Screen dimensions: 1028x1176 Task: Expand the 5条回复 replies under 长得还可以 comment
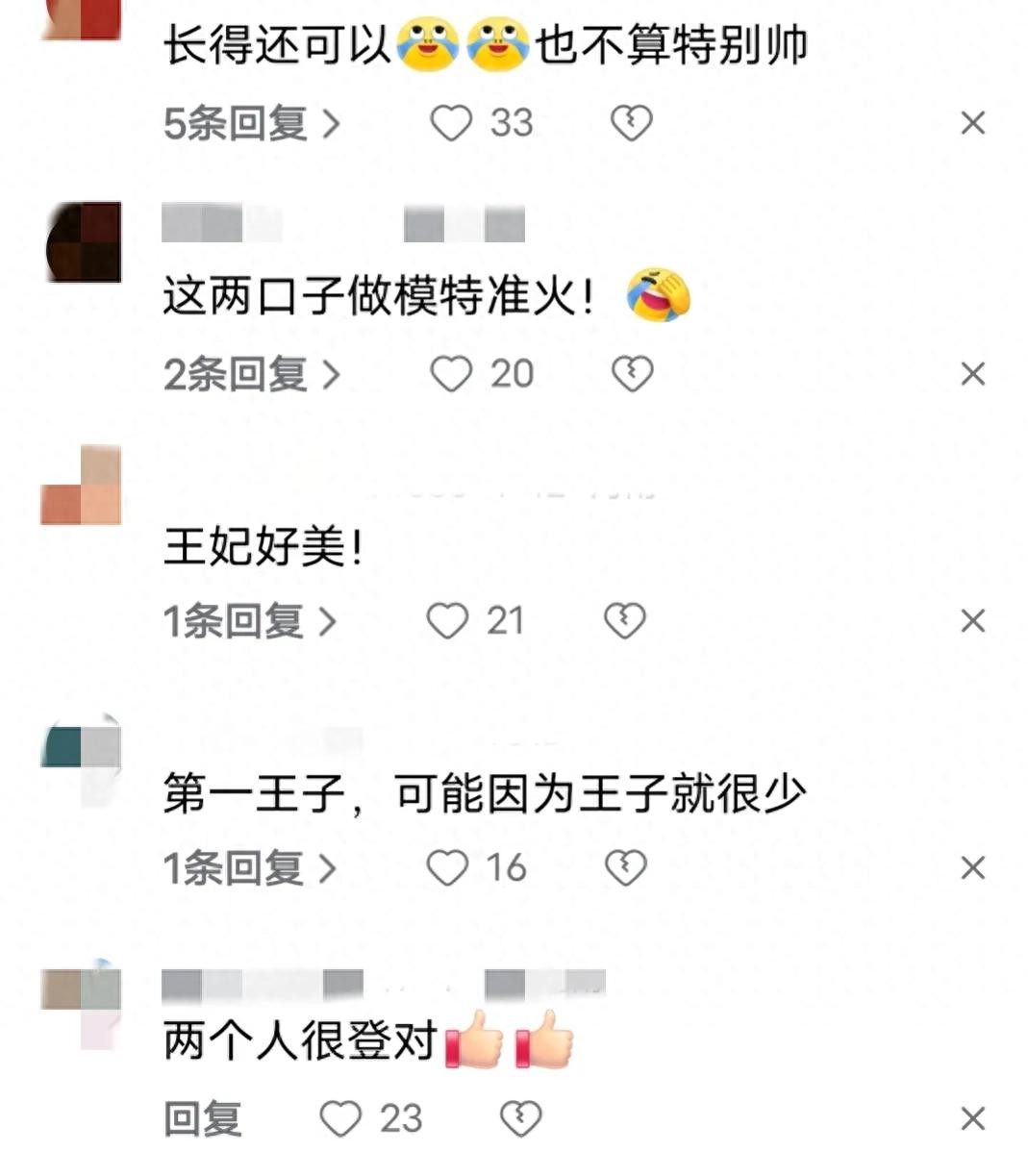[x=252, y=124]
